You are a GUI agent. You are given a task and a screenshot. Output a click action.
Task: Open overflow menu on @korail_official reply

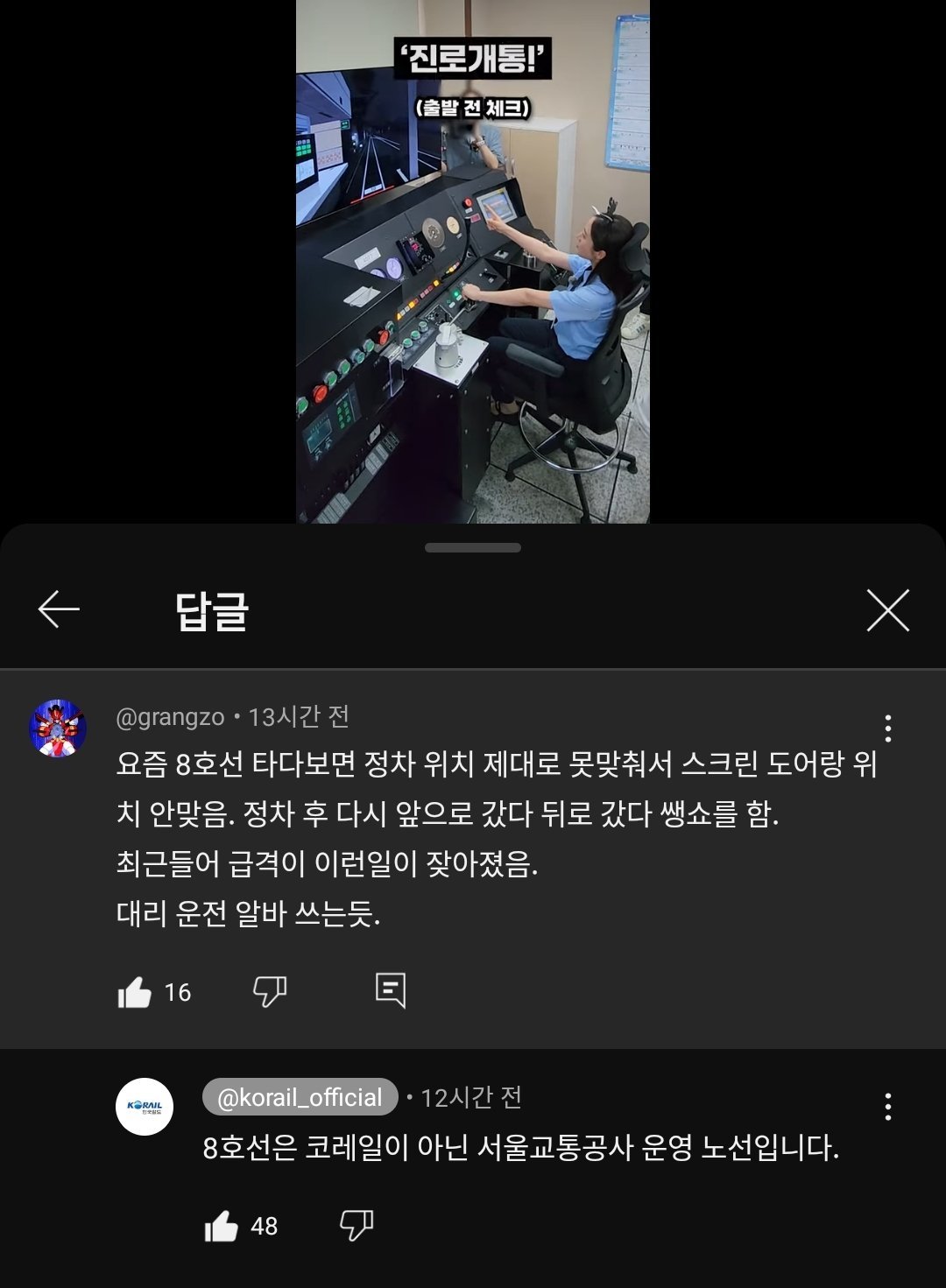pos(887,1107)
